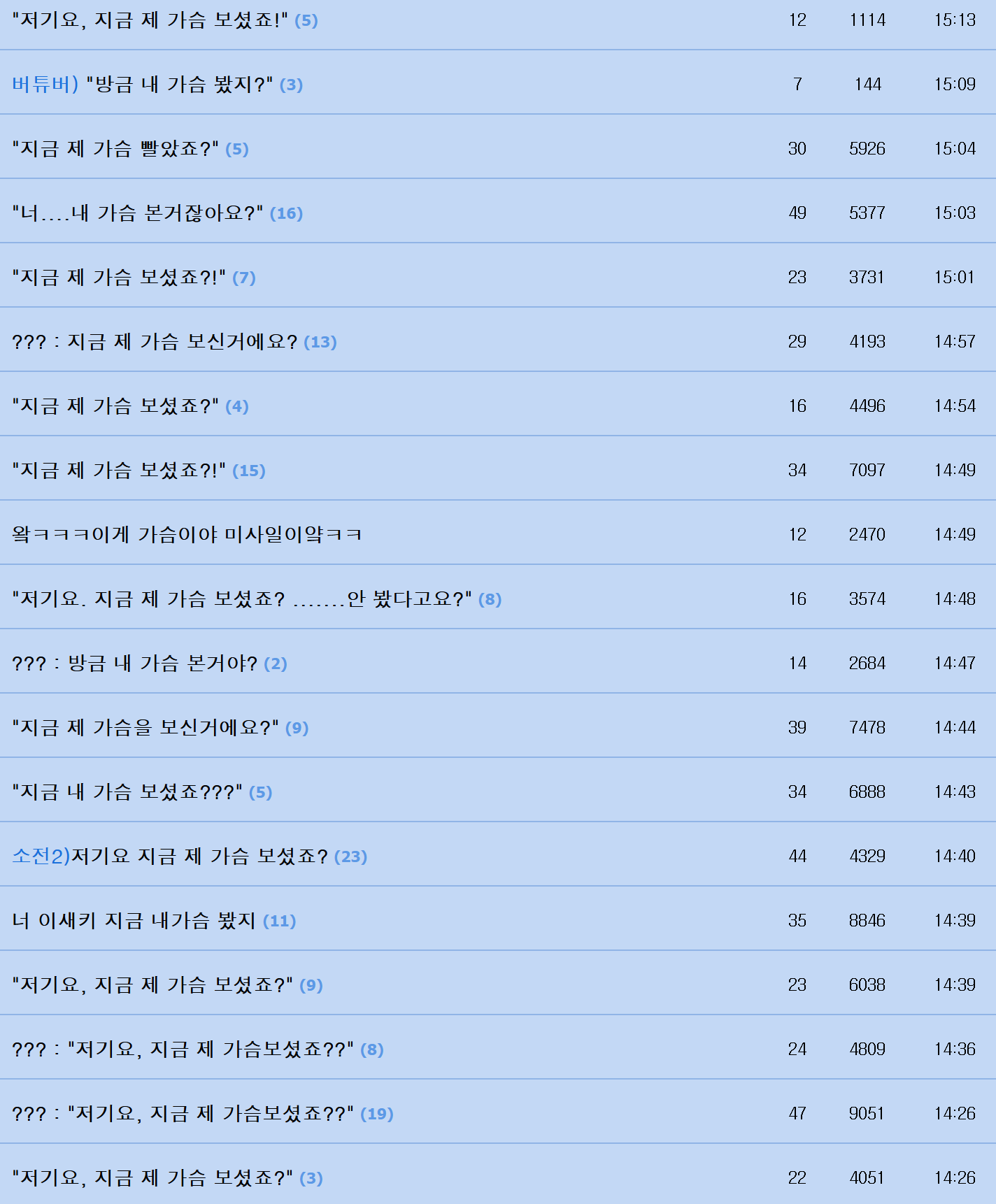
Task: Open "지금 제 가슴 보셨죠?" posted at 14:54
Action: tap(115, 406)
